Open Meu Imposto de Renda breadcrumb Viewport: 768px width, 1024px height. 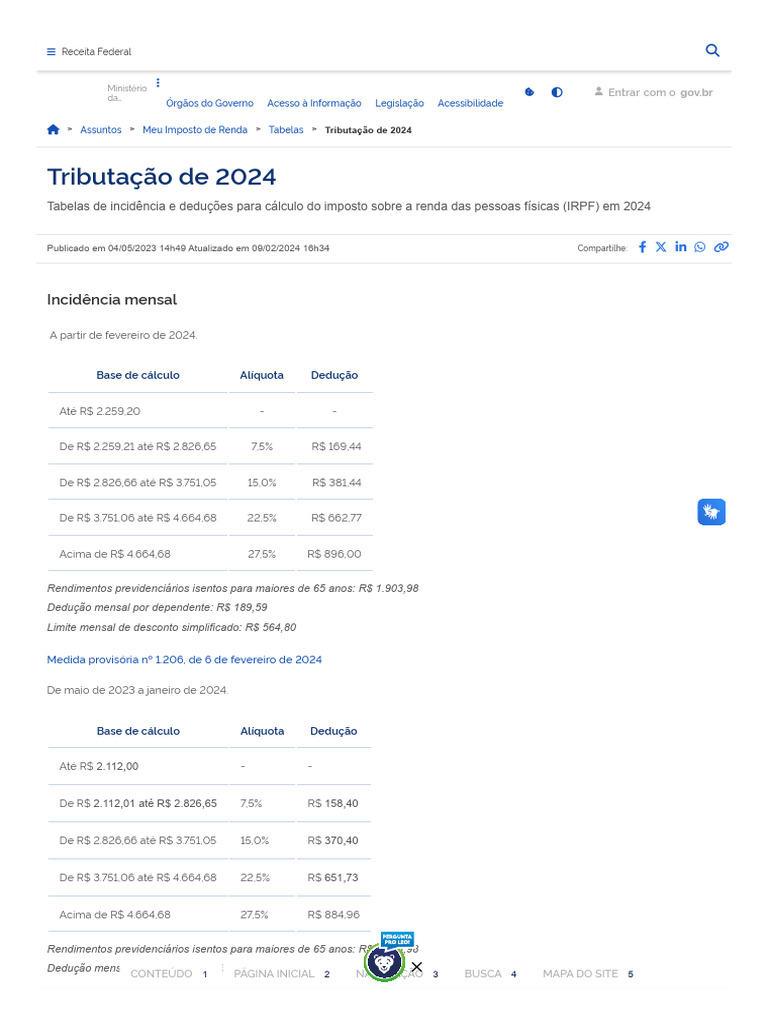tap(195, 130)
